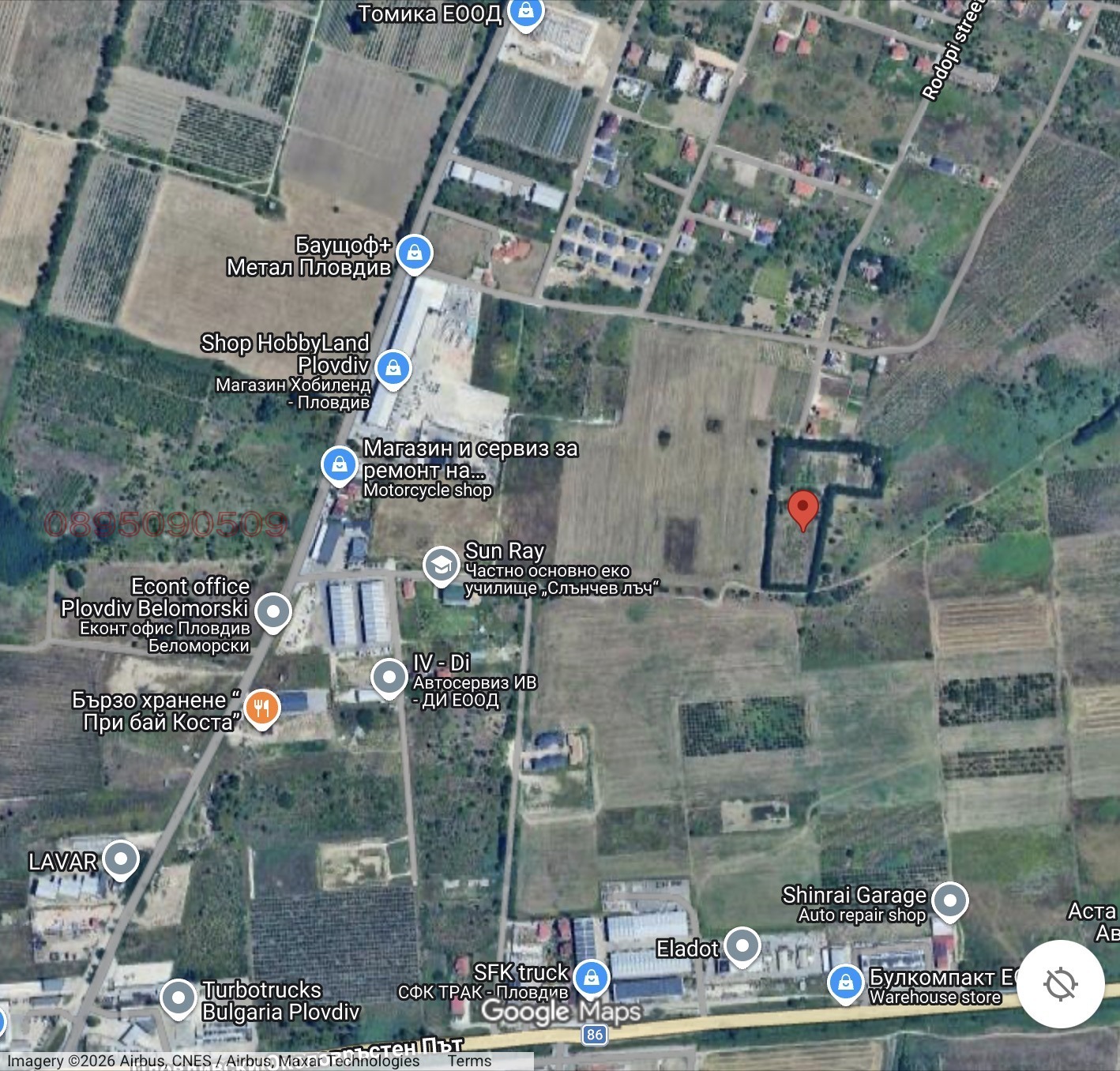Open the LAVAR place marker
Viewport: 1120px width, 1071px height.
click(121, 859)
